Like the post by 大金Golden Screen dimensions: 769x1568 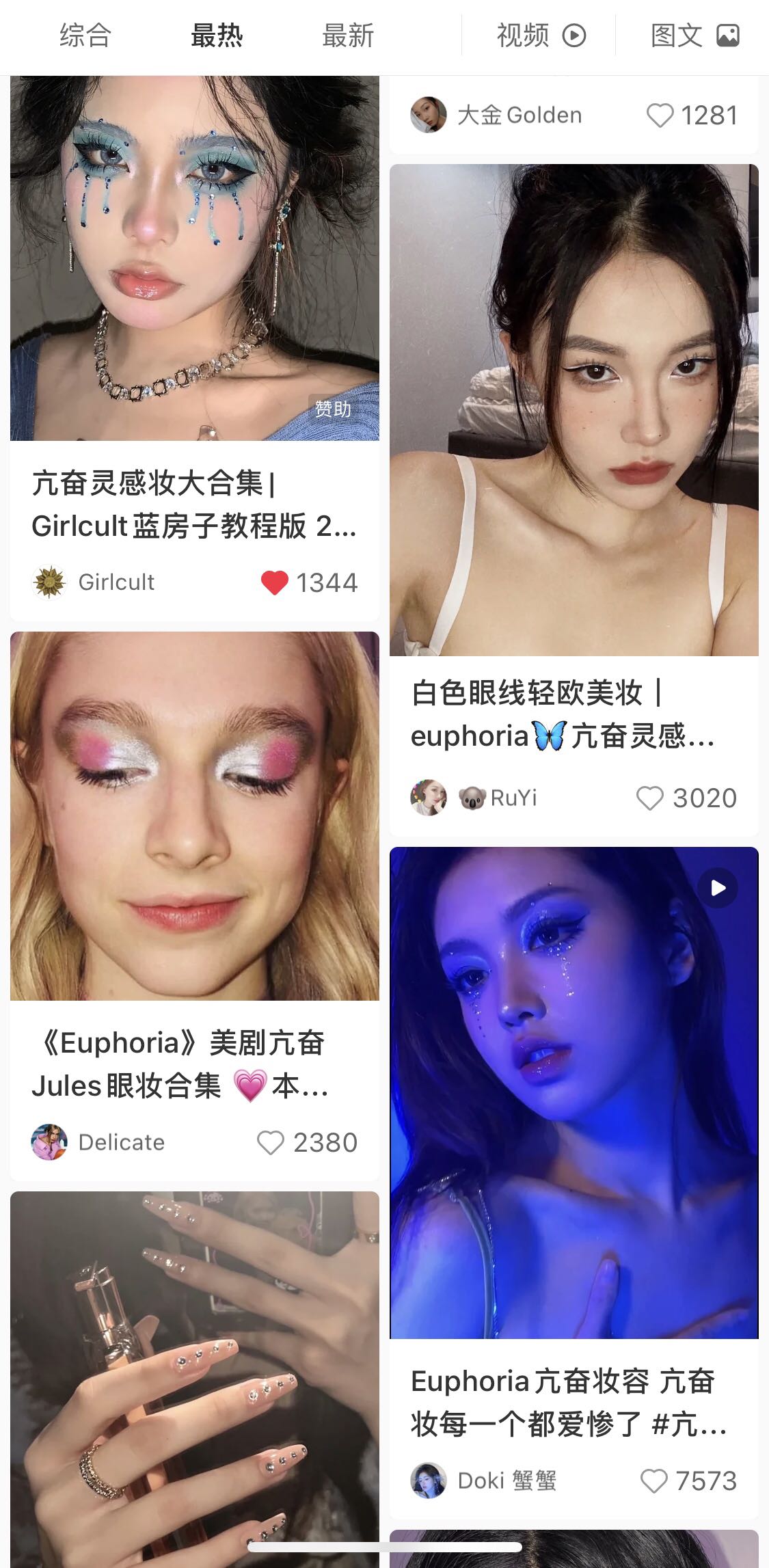coord(660,116)
